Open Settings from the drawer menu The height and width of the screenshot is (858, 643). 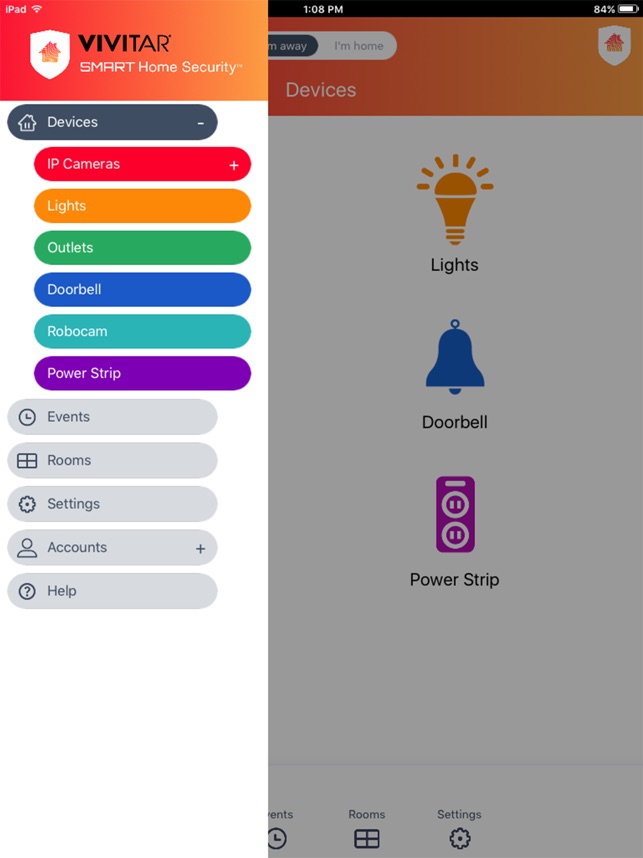[112, 504]
